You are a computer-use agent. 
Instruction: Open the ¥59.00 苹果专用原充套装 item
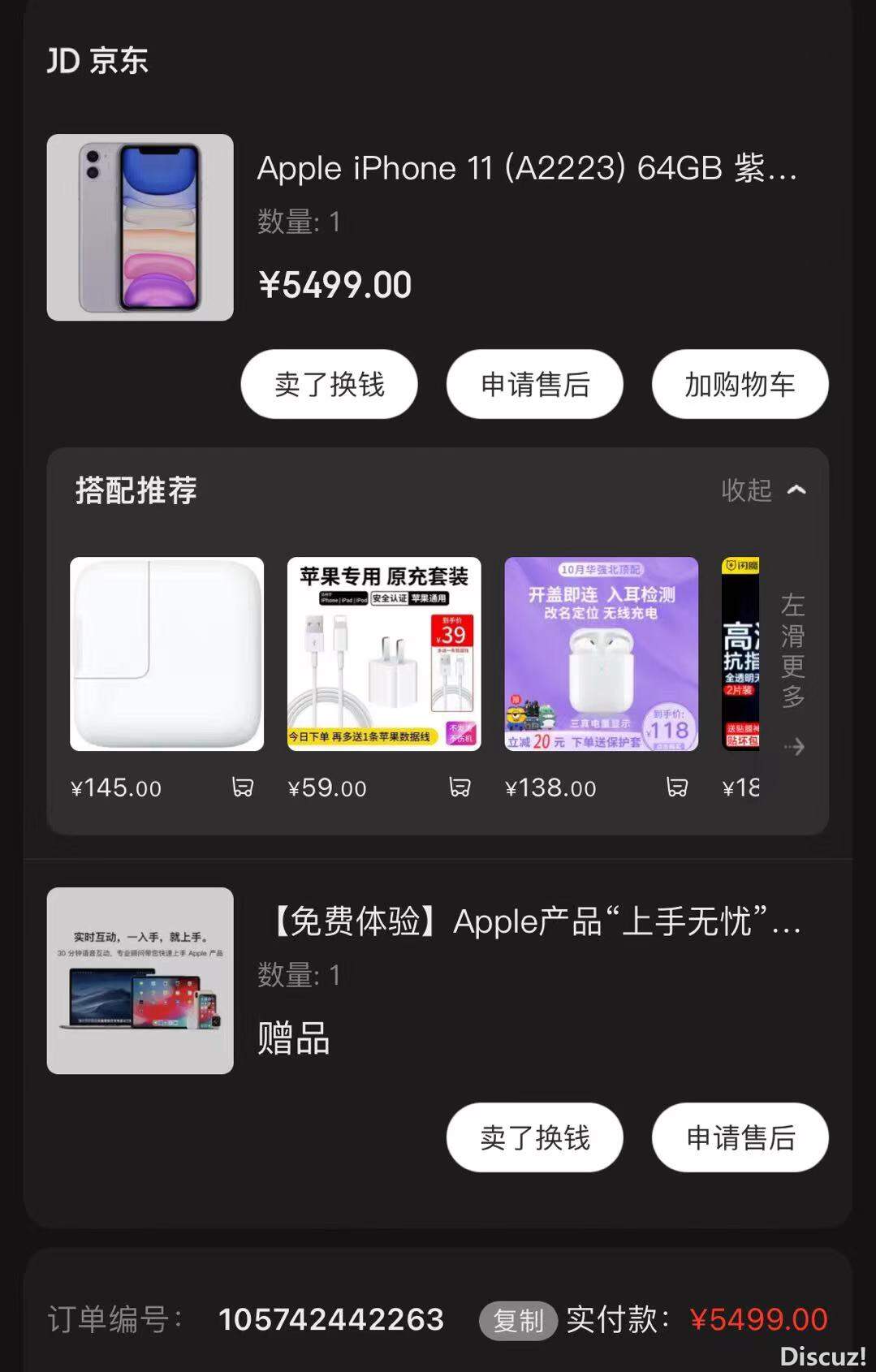click(384, 654)
